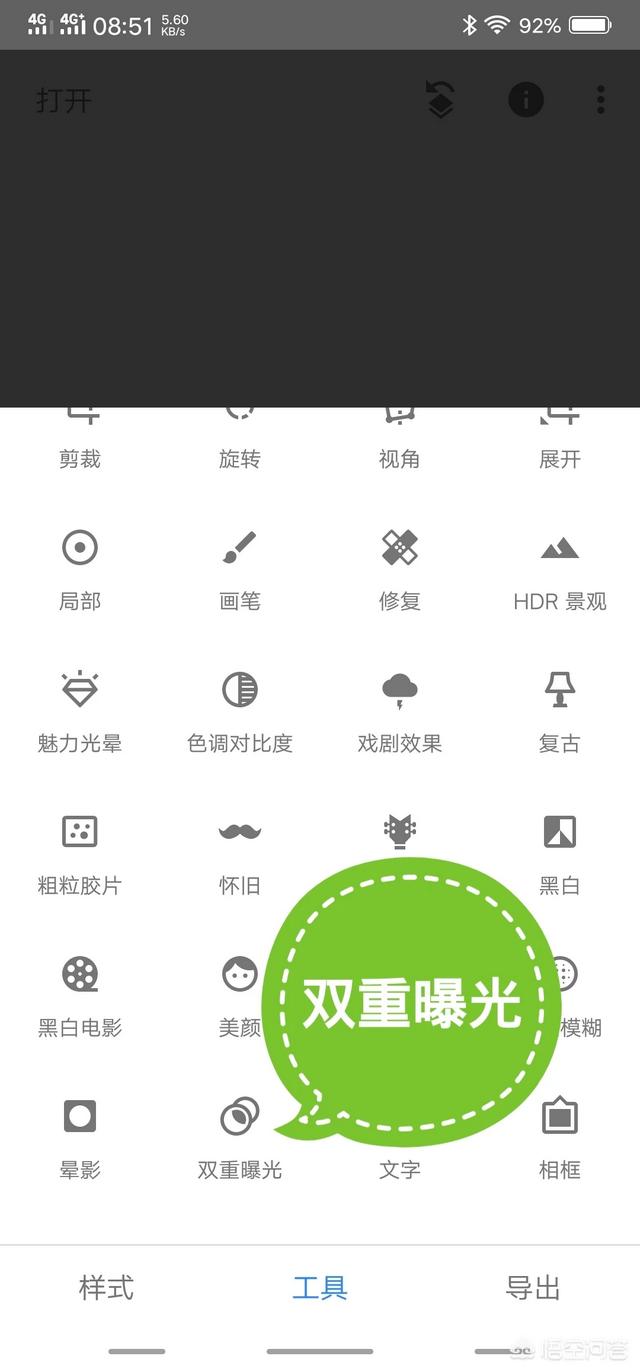Open the three-dot overflow menu
Image resolution: width=640 pixels, height=1372 pixels.
600,99
